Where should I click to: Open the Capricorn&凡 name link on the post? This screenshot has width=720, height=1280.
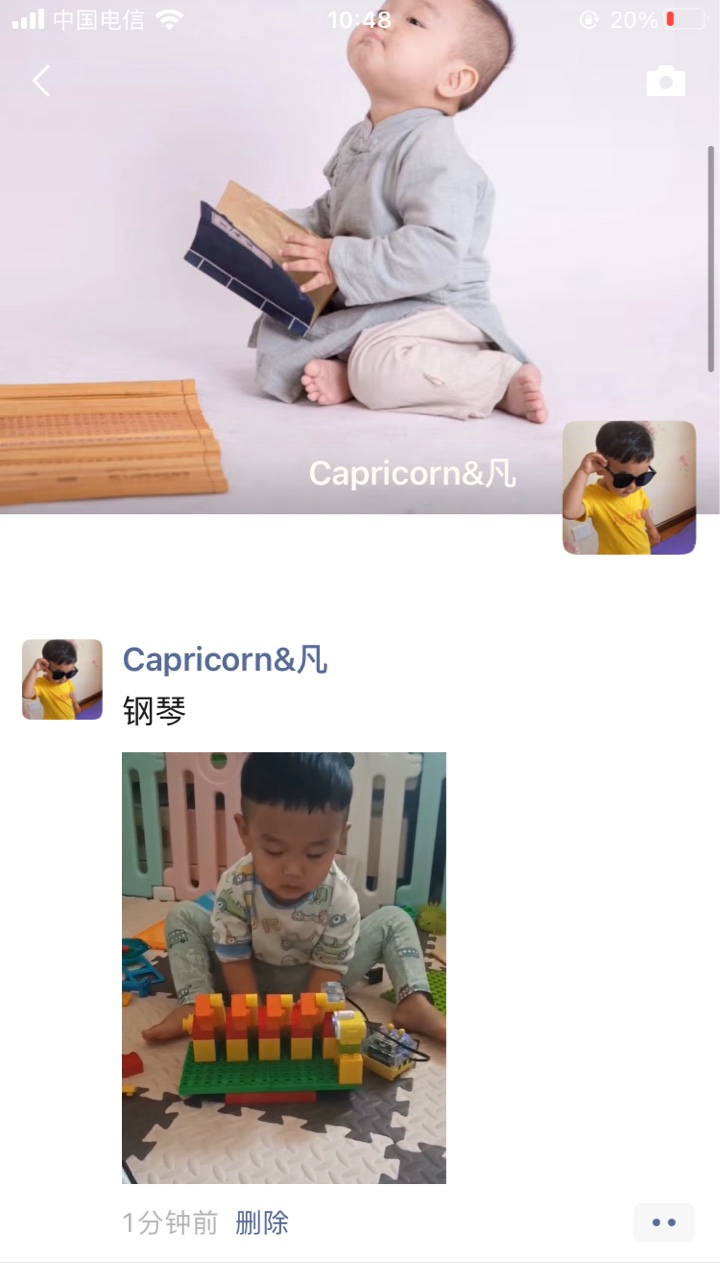pyautogui.click(x=224, y=660)
